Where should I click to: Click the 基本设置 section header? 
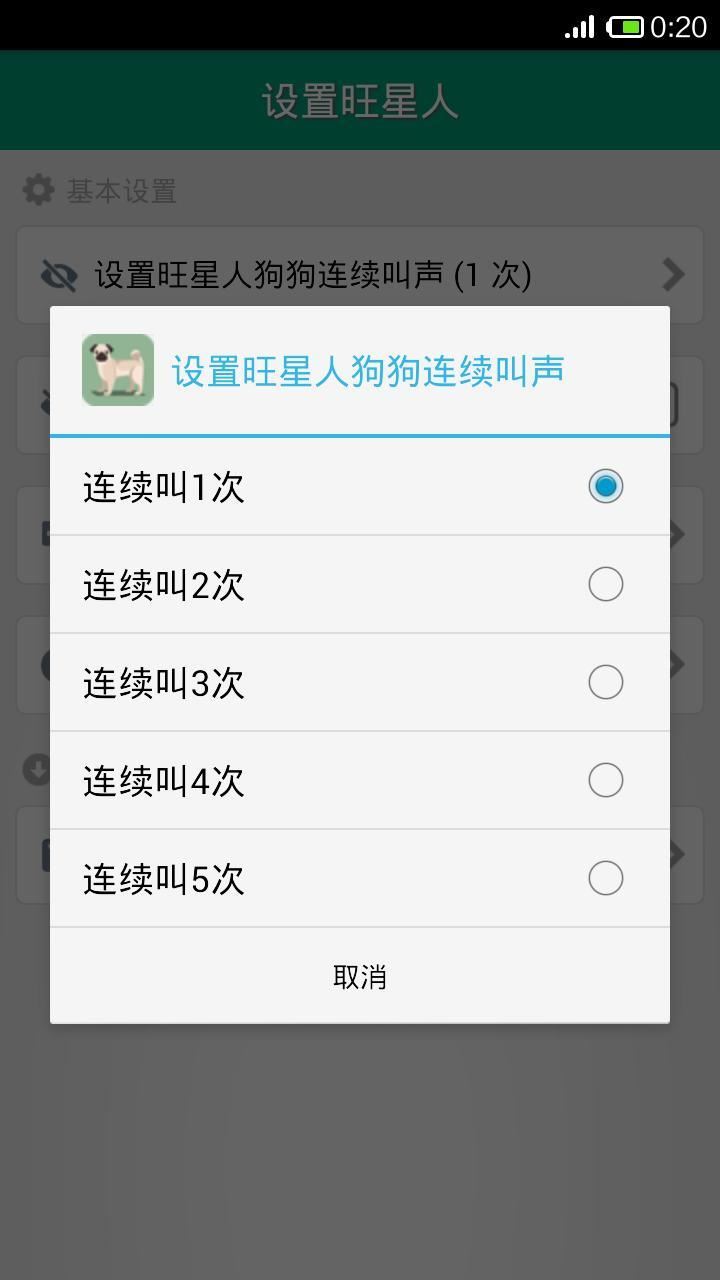tap(120, 190)
